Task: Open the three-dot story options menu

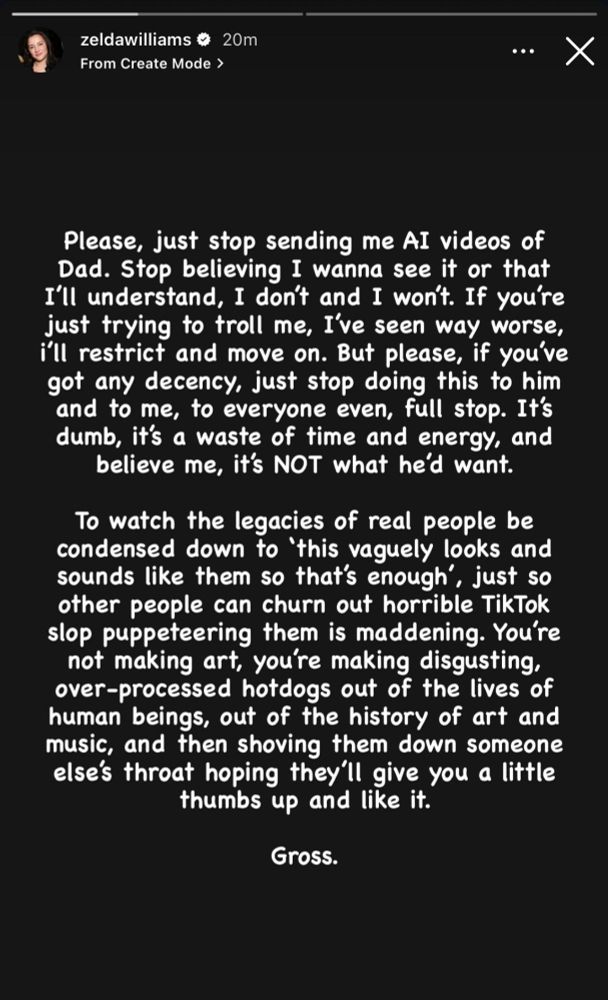Action: pos(523,51)
